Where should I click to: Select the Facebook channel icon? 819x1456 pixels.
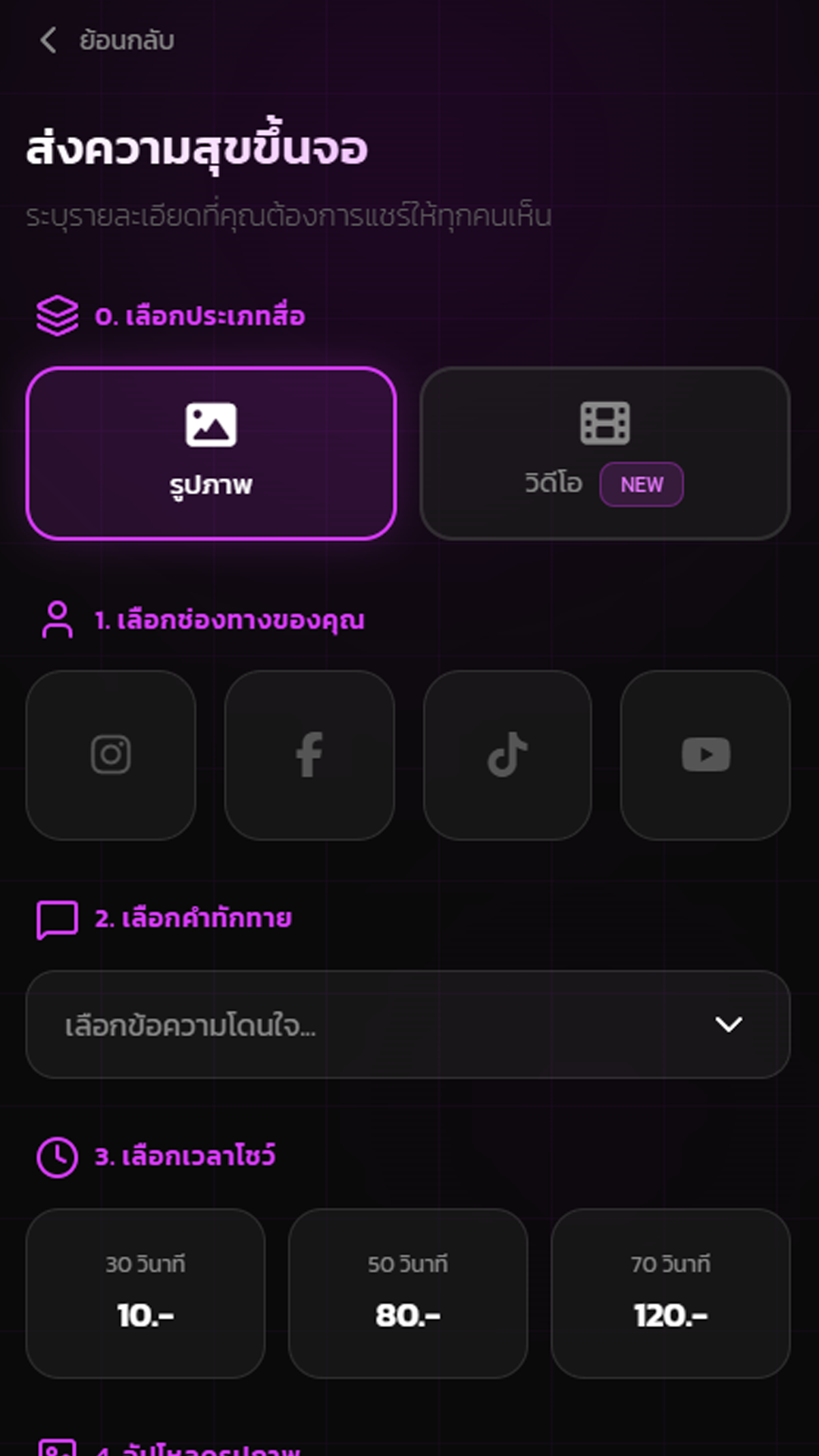[308, 754]
